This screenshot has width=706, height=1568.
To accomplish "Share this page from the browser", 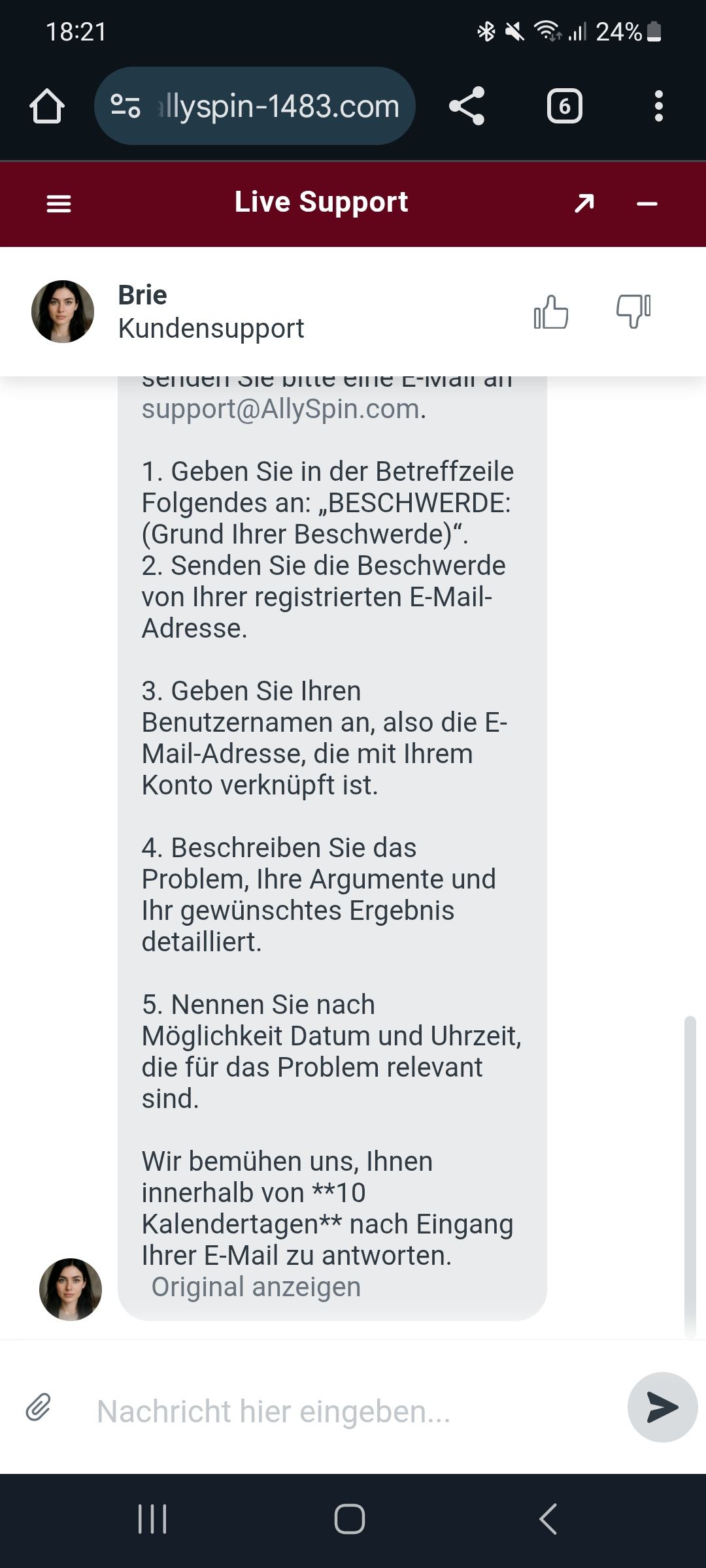I will (x=467, y=106).
